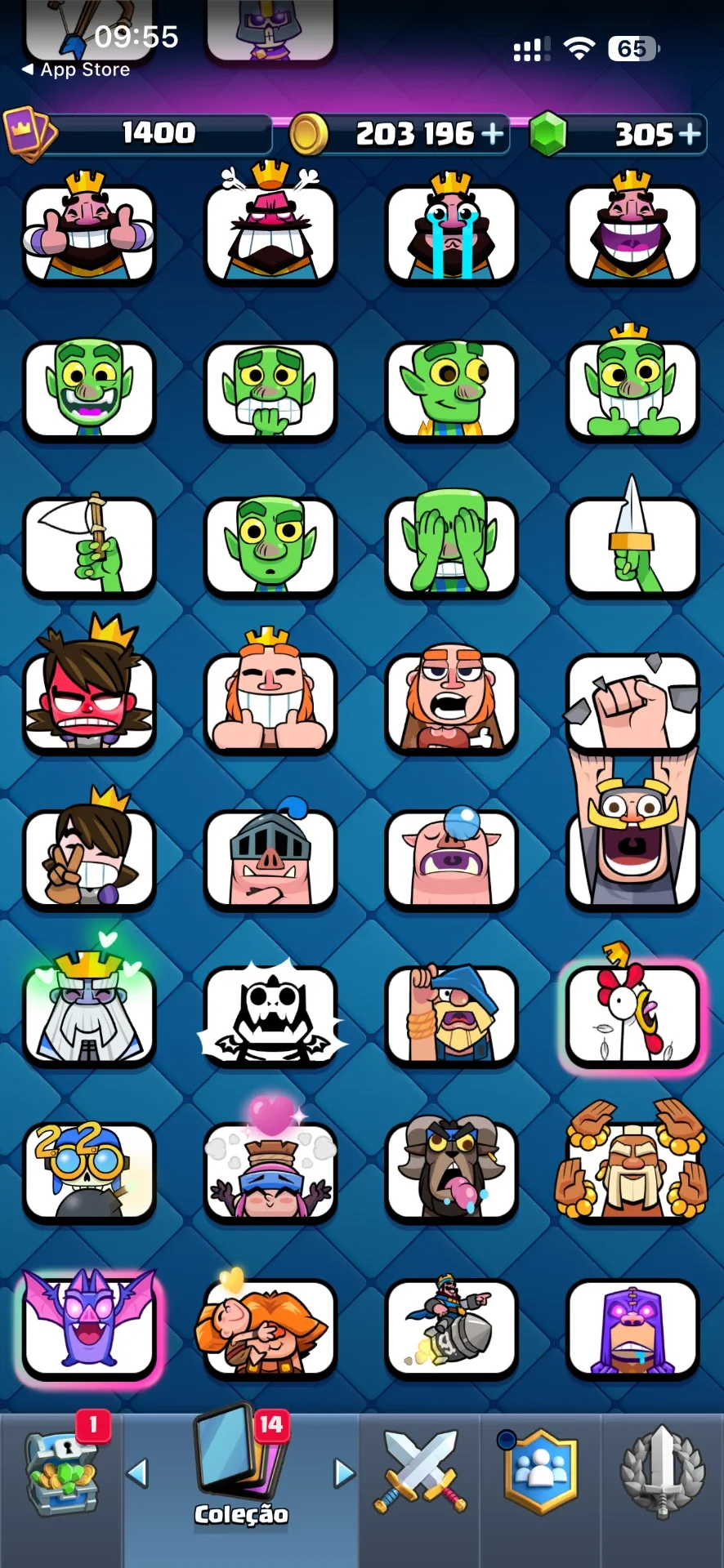The image size is (724, 1568).
Task: Add more gold coins with plus button
Action: click(493, 133)
